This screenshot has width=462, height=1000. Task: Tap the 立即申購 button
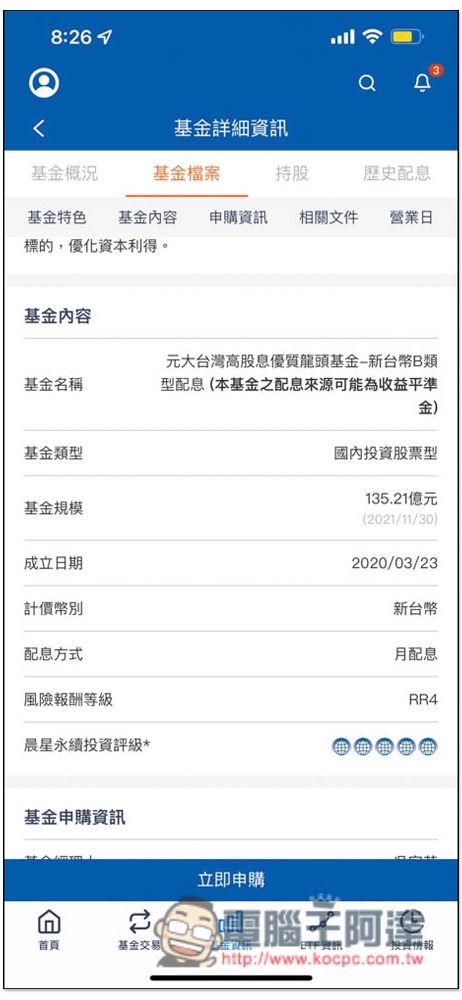[x=231, y=880]
